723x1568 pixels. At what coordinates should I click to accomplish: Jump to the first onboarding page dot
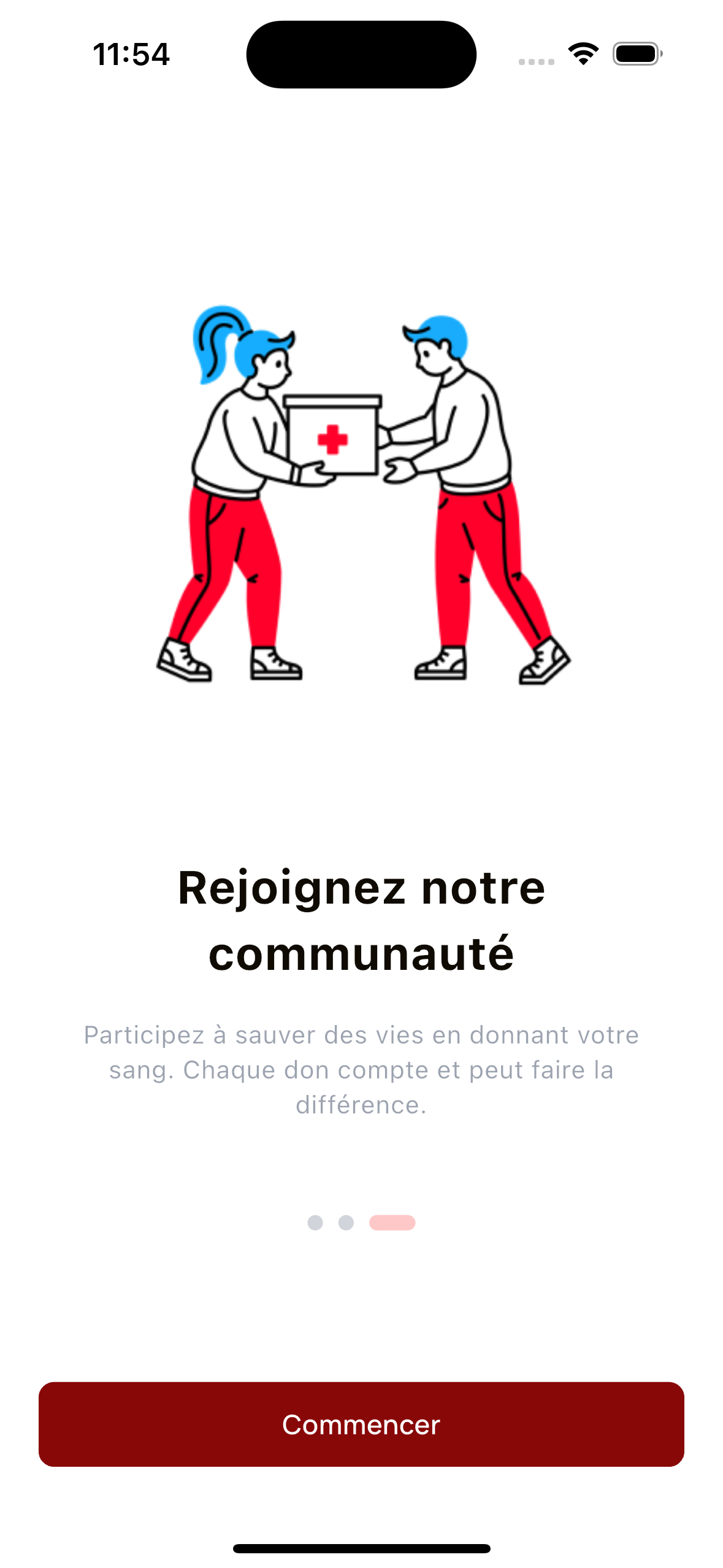(x=315, y=1223)
